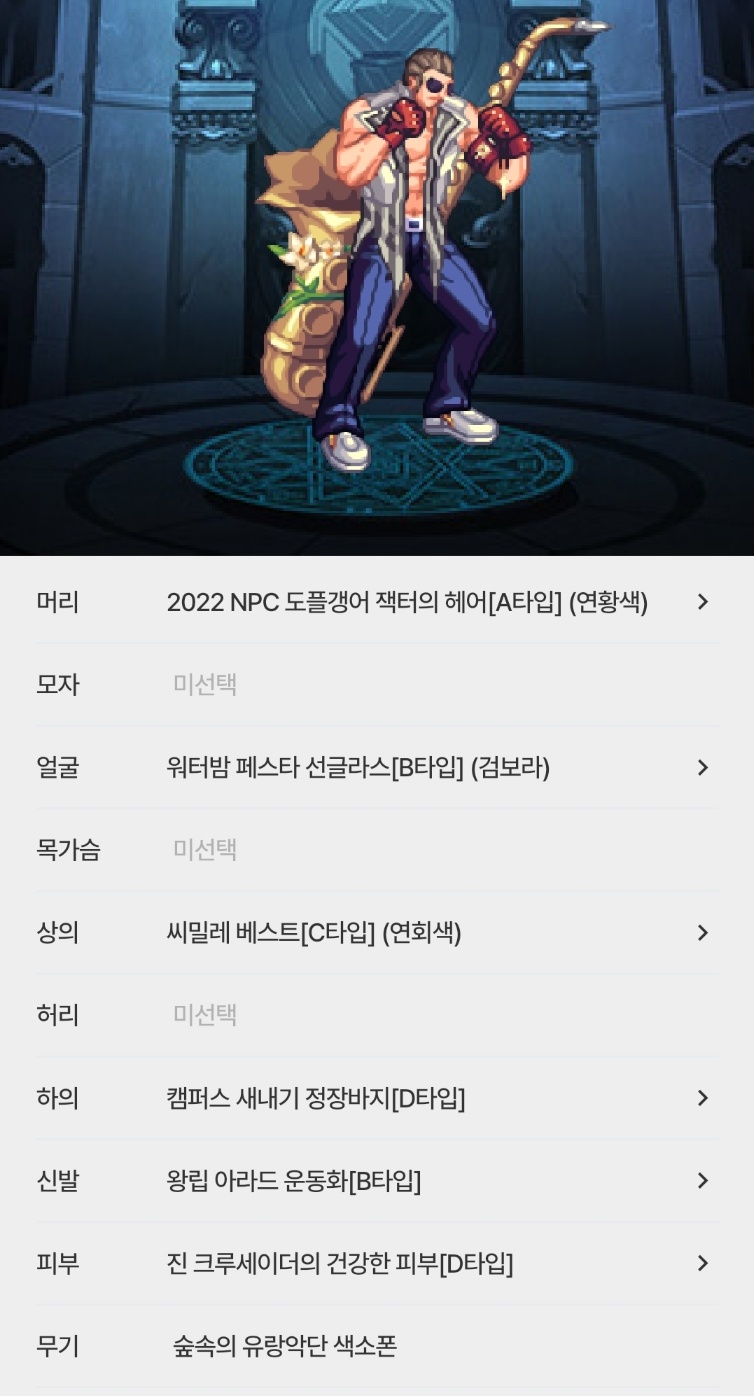Viewport: 754px width, 1396px height.
Task: Open the 얼굴 row with 워터밤 페스타 선글라스
Action: coord(377,767)
